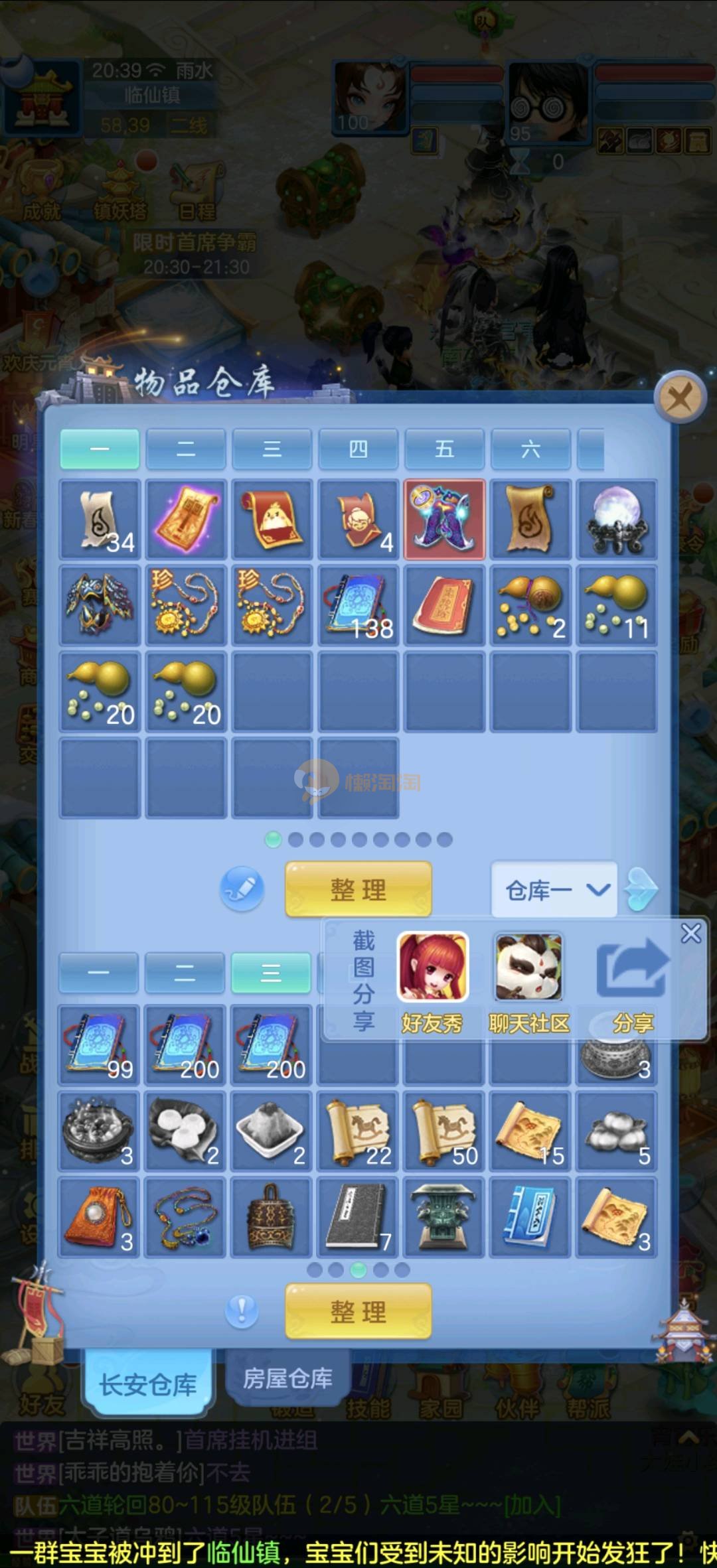The image size is (717, 1568).
Task: Tap the upper 整理 sort button
Action: coord(358,889)
